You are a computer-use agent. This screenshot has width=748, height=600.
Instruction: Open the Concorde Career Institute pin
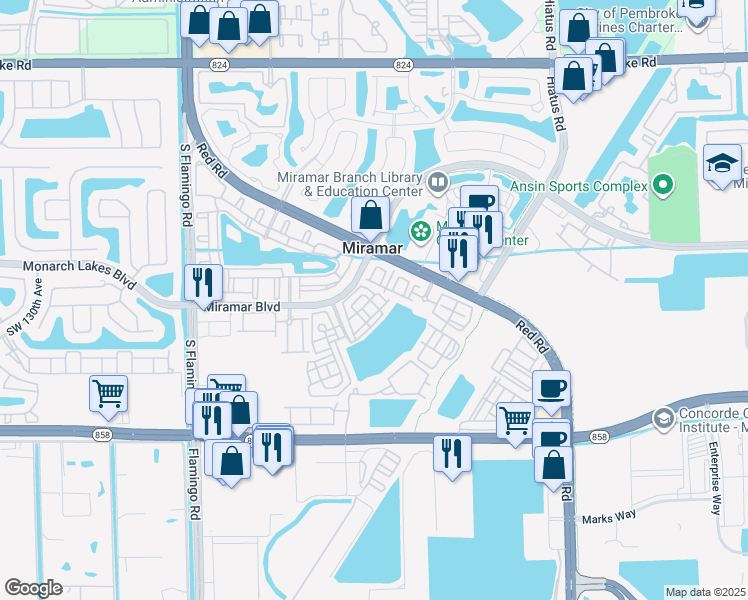(x=664, y=419)
